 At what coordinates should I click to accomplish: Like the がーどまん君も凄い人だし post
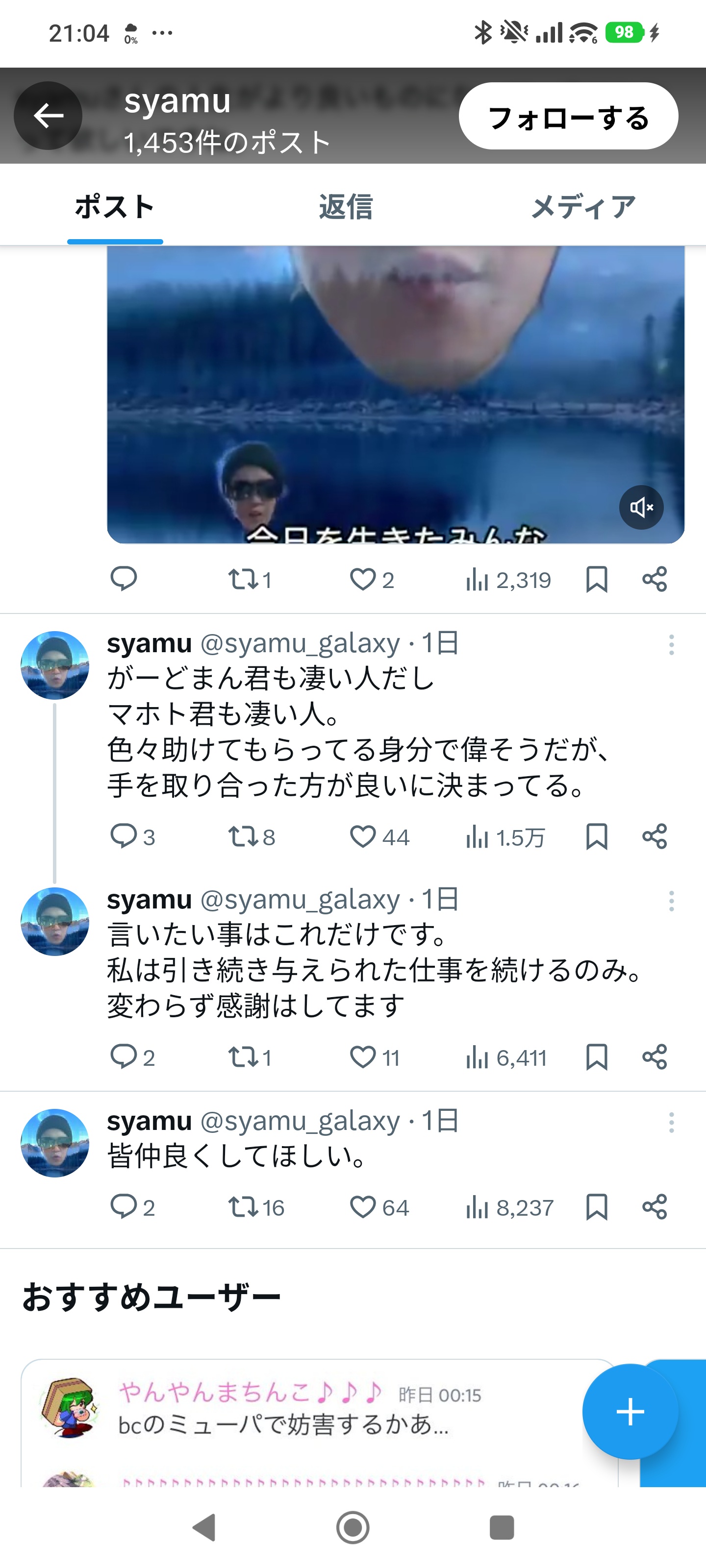click(x=379, y=837)
